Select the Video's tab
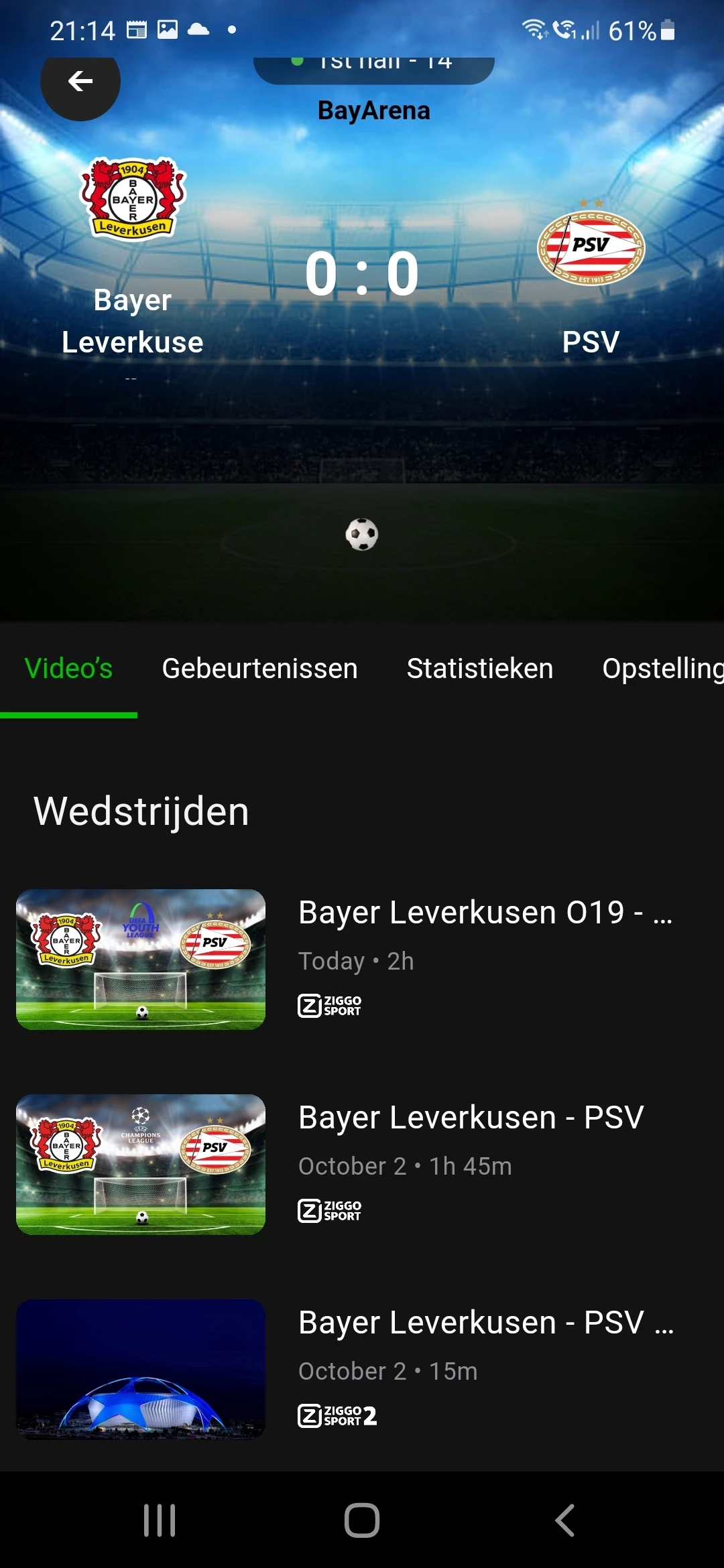 point(68,669)
